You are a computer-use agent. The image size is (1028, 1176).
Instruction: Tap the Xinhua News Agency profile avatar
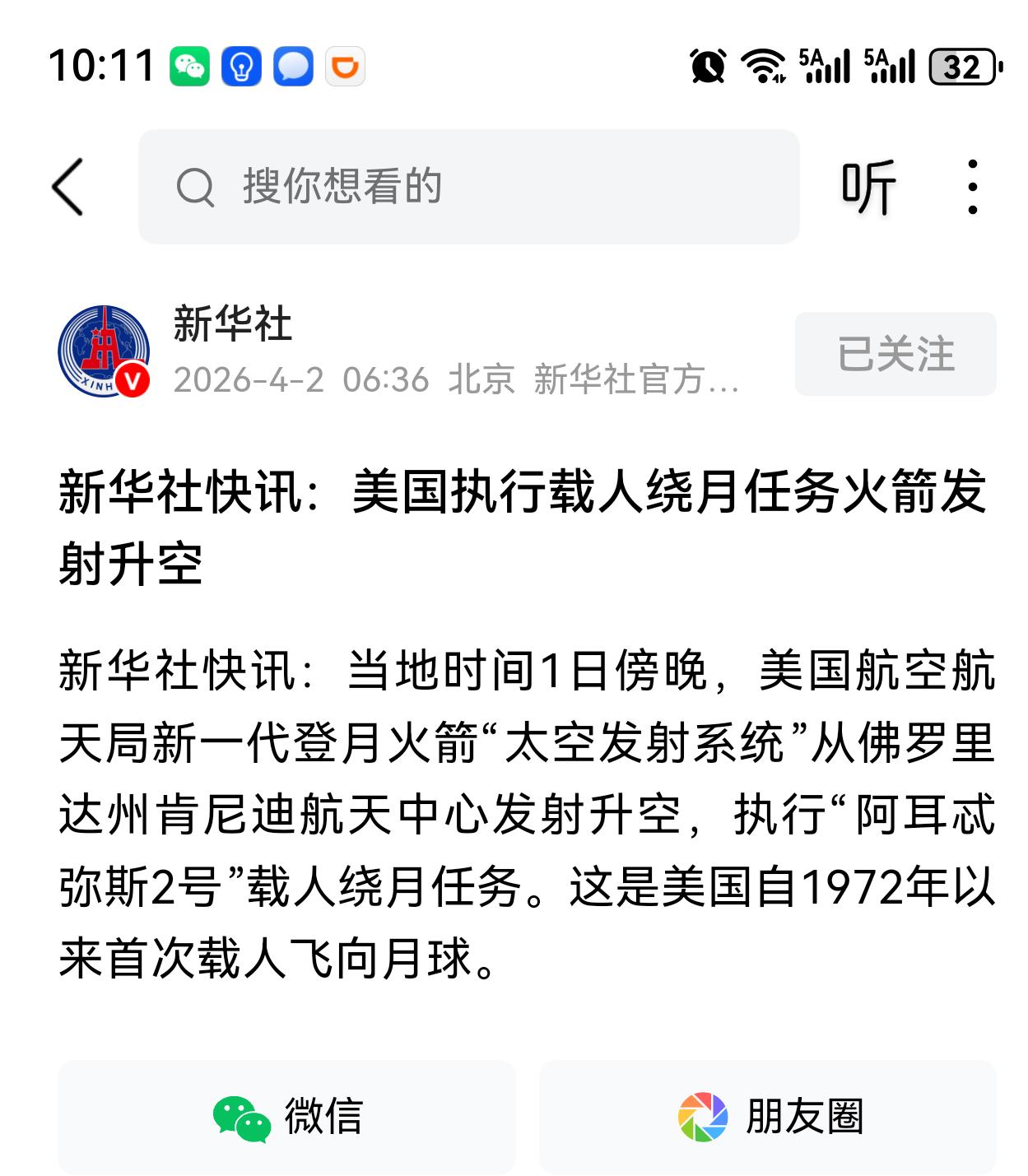pyautogui.click(x=105, y=350)
